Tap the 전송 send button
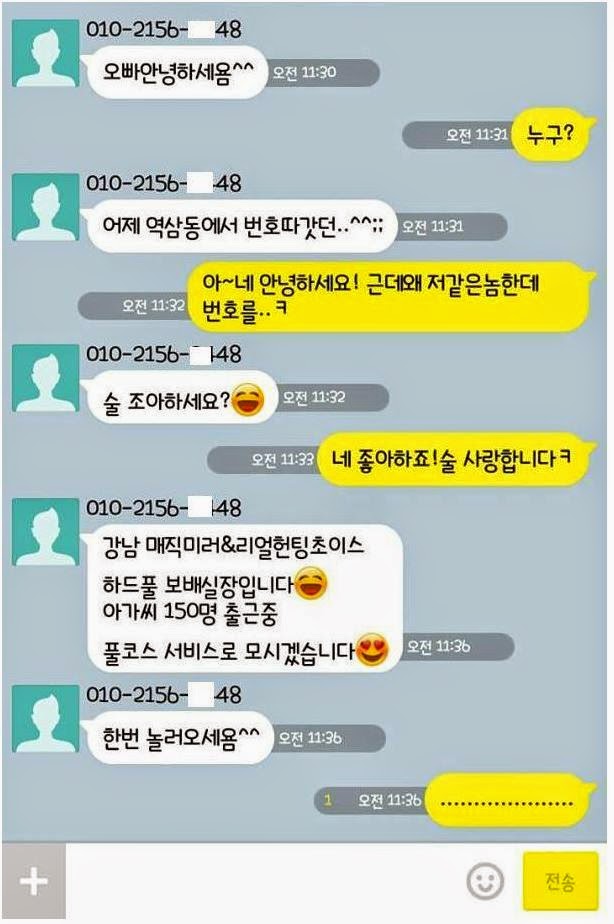 (x=560, y=882)
